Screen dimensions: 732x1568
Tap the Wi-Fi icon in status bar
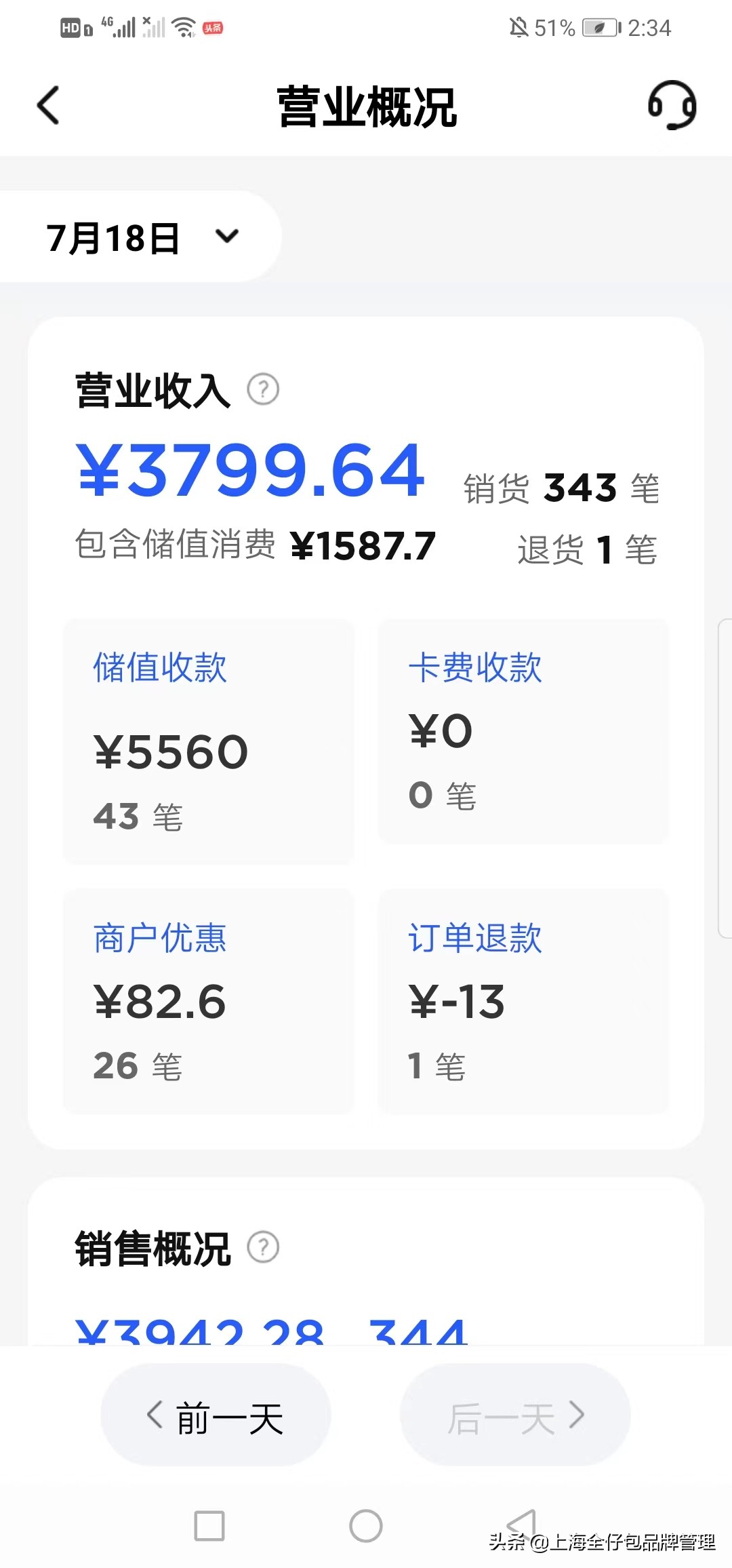(x=184, y=27)
